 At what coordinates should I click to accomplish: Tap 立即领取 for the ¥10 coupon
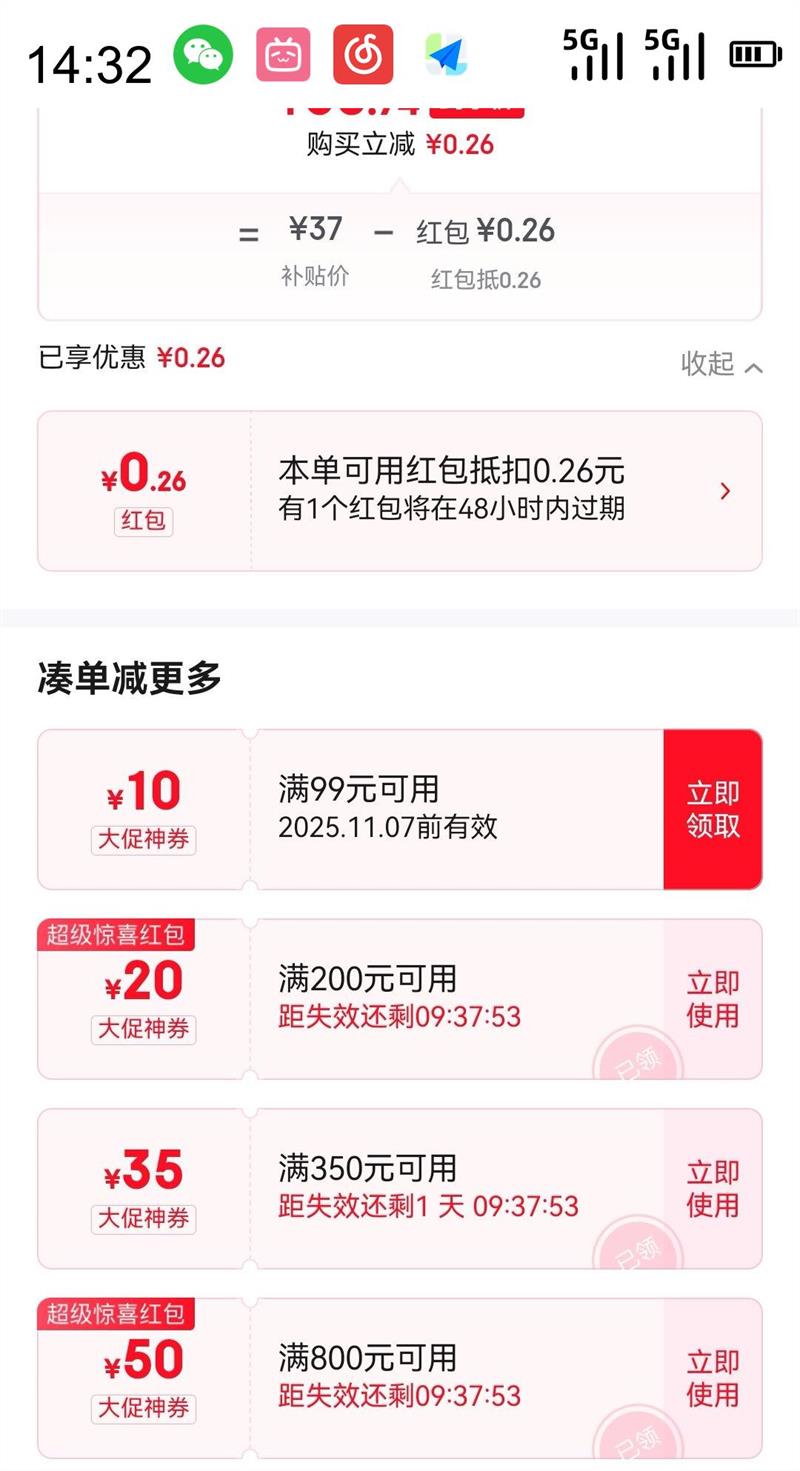pyautogui.click(x=712, y=809)
